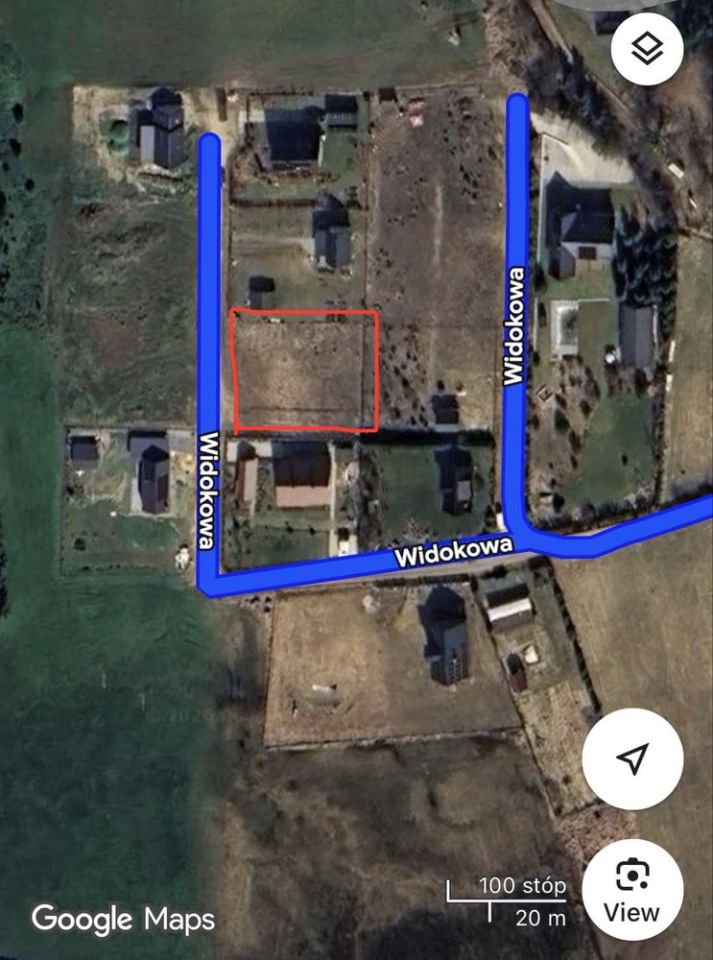713x960 pixels.
Task: Open the map layers selector
Action: pos(647,47)
